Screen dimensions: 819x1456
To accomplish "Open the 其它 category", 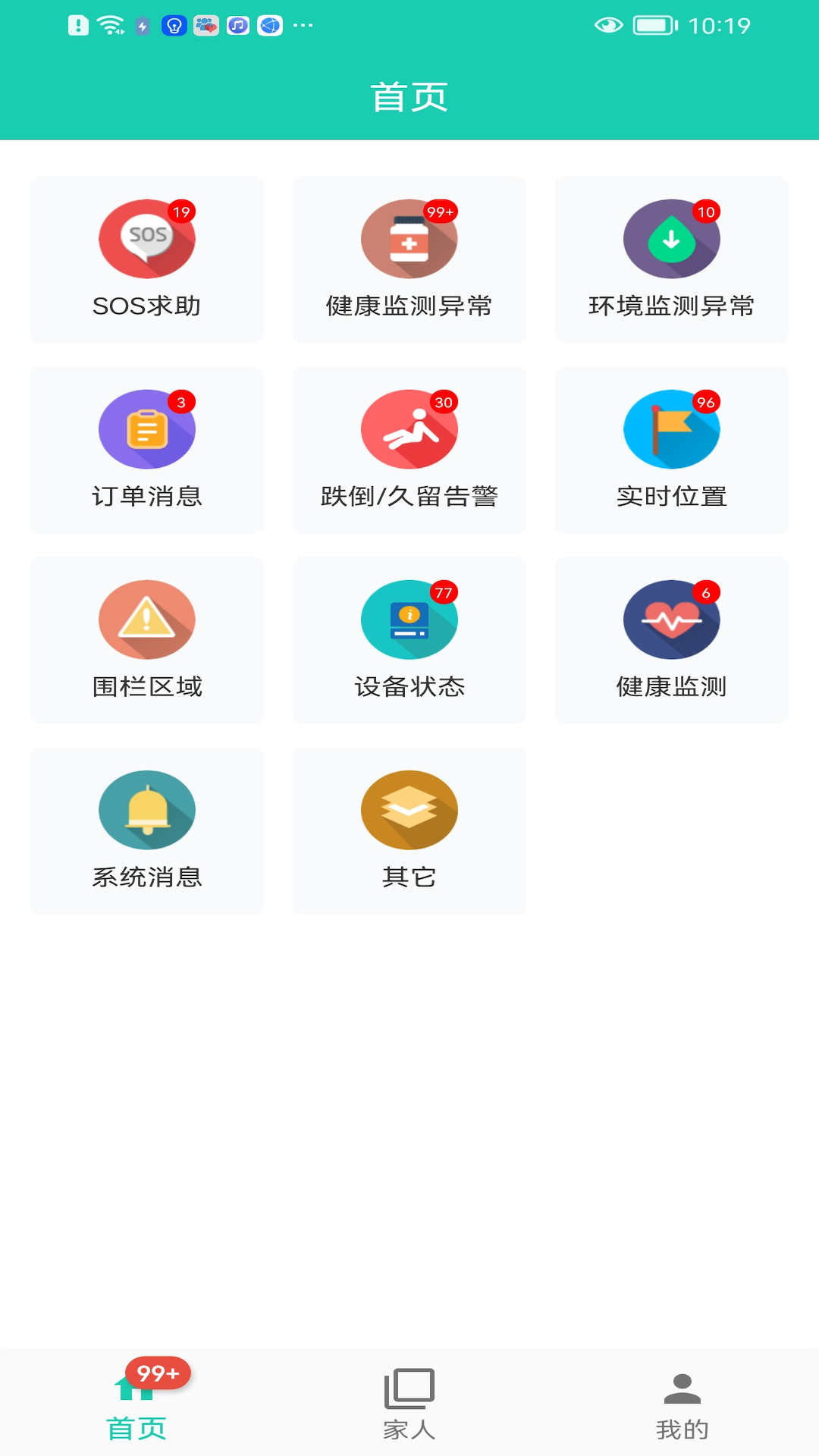I will [x=409, y=830].
